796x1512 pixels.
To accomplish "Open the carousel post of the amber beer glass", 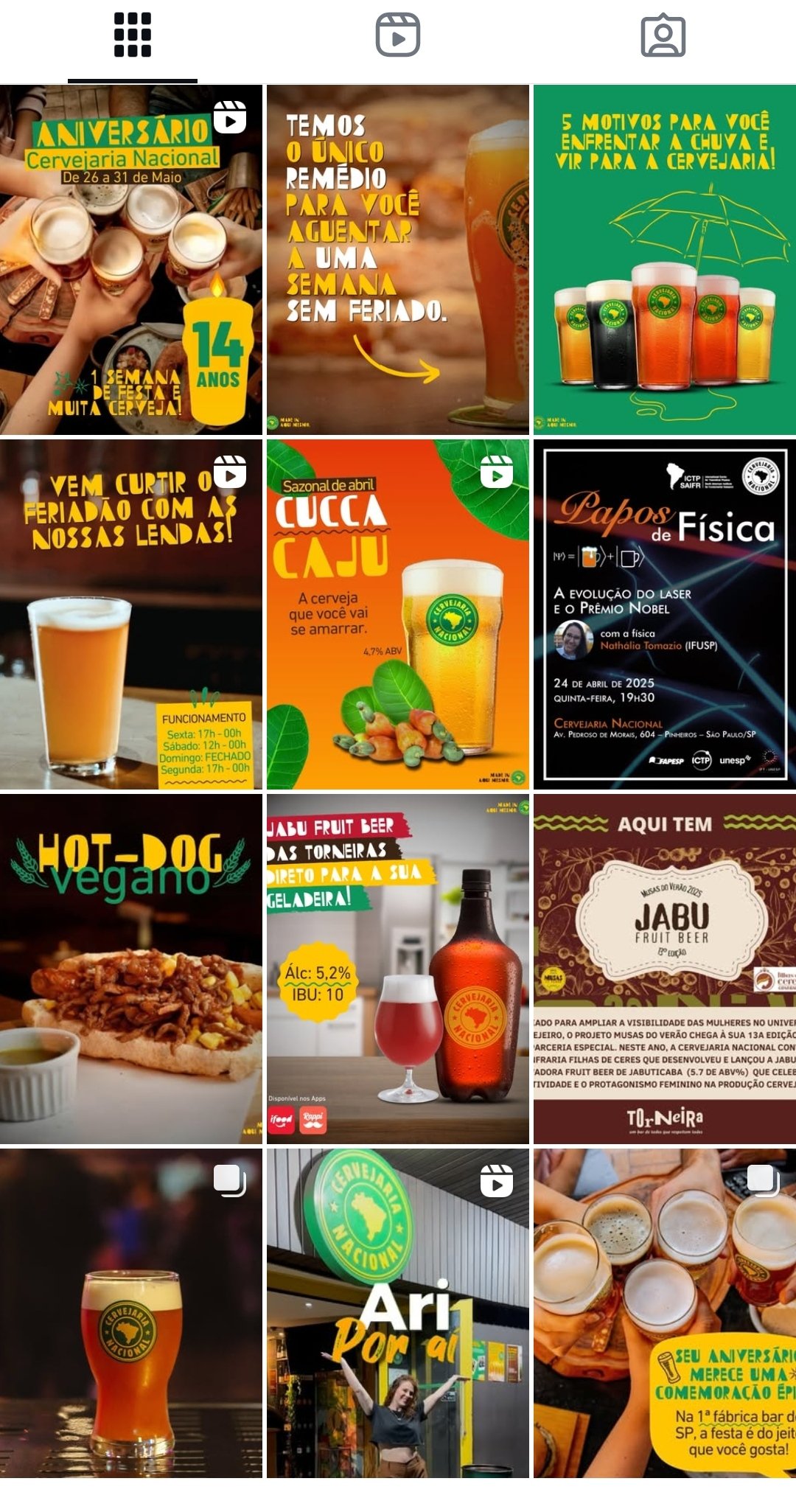I will [x=131, y=1312].
